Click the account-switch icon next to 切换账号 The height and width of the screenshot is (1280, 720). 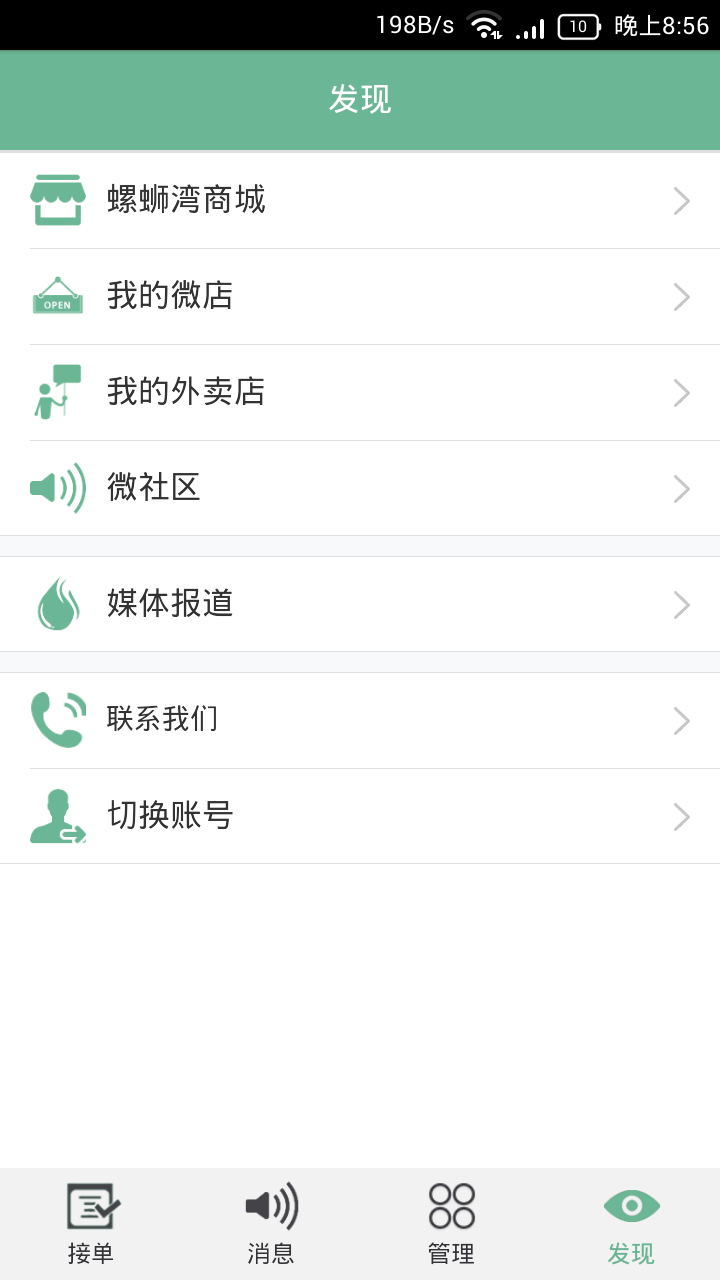57,815
